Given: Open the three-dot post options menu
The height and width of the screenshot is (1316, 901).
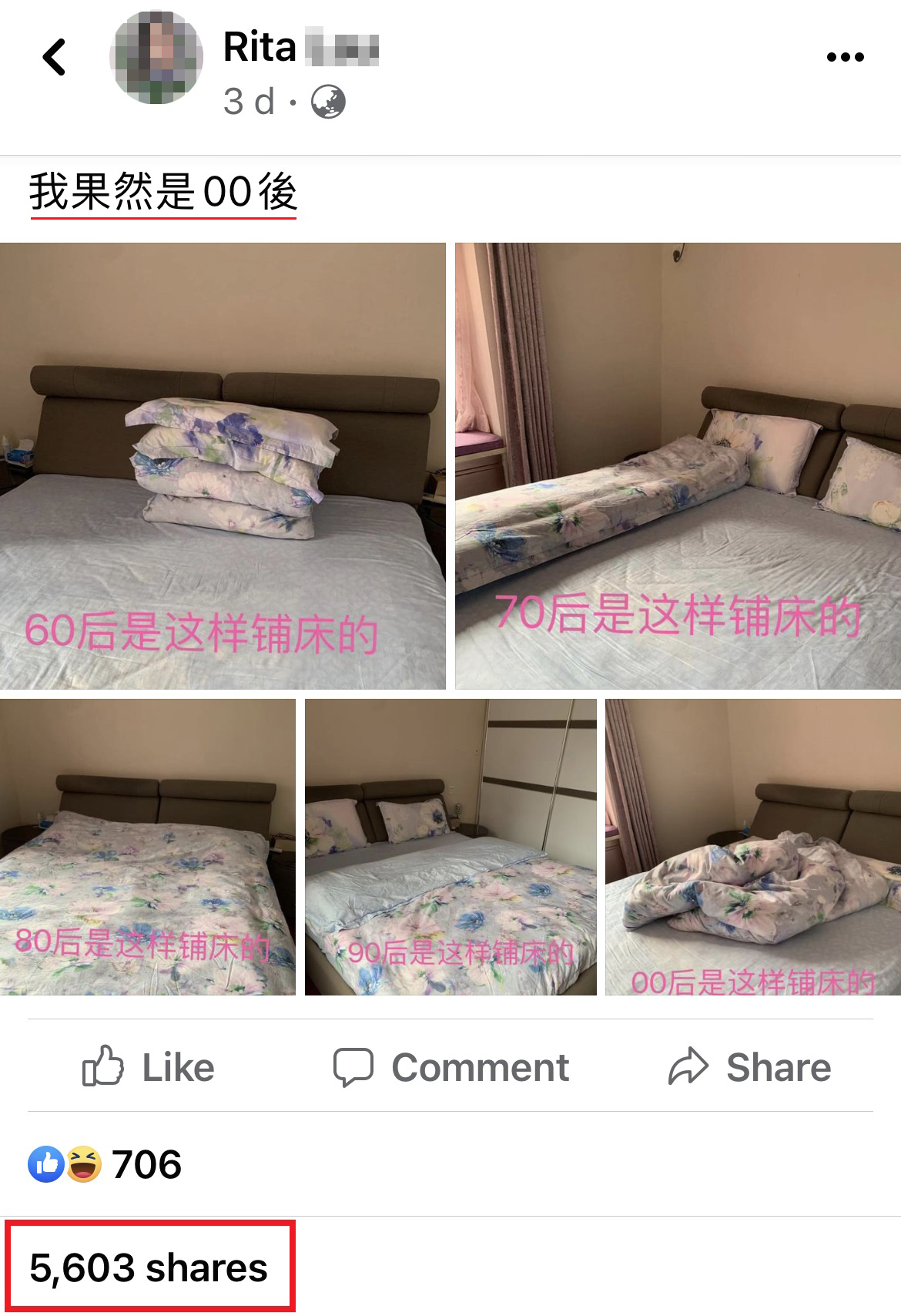Looking at the screenshot, I should click(845, 57).
